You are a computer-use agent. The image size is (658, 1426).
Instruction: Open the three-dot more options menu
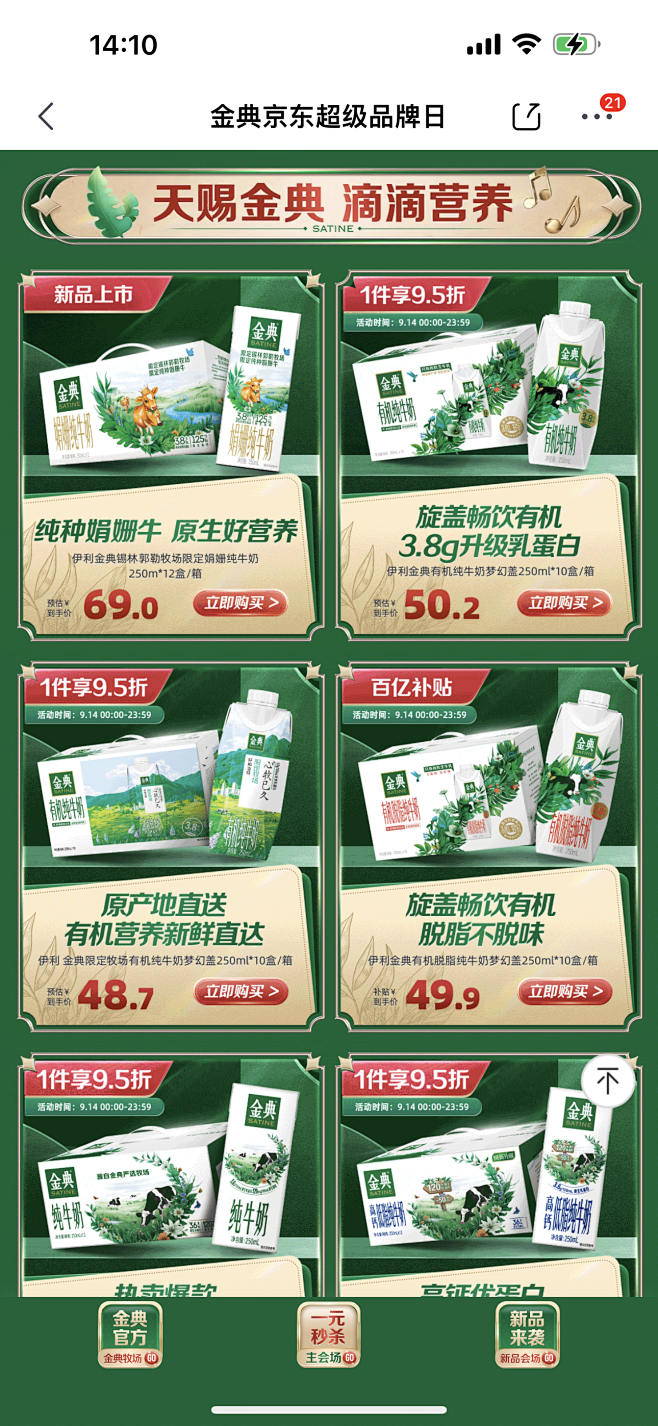[x=597, y=116]
